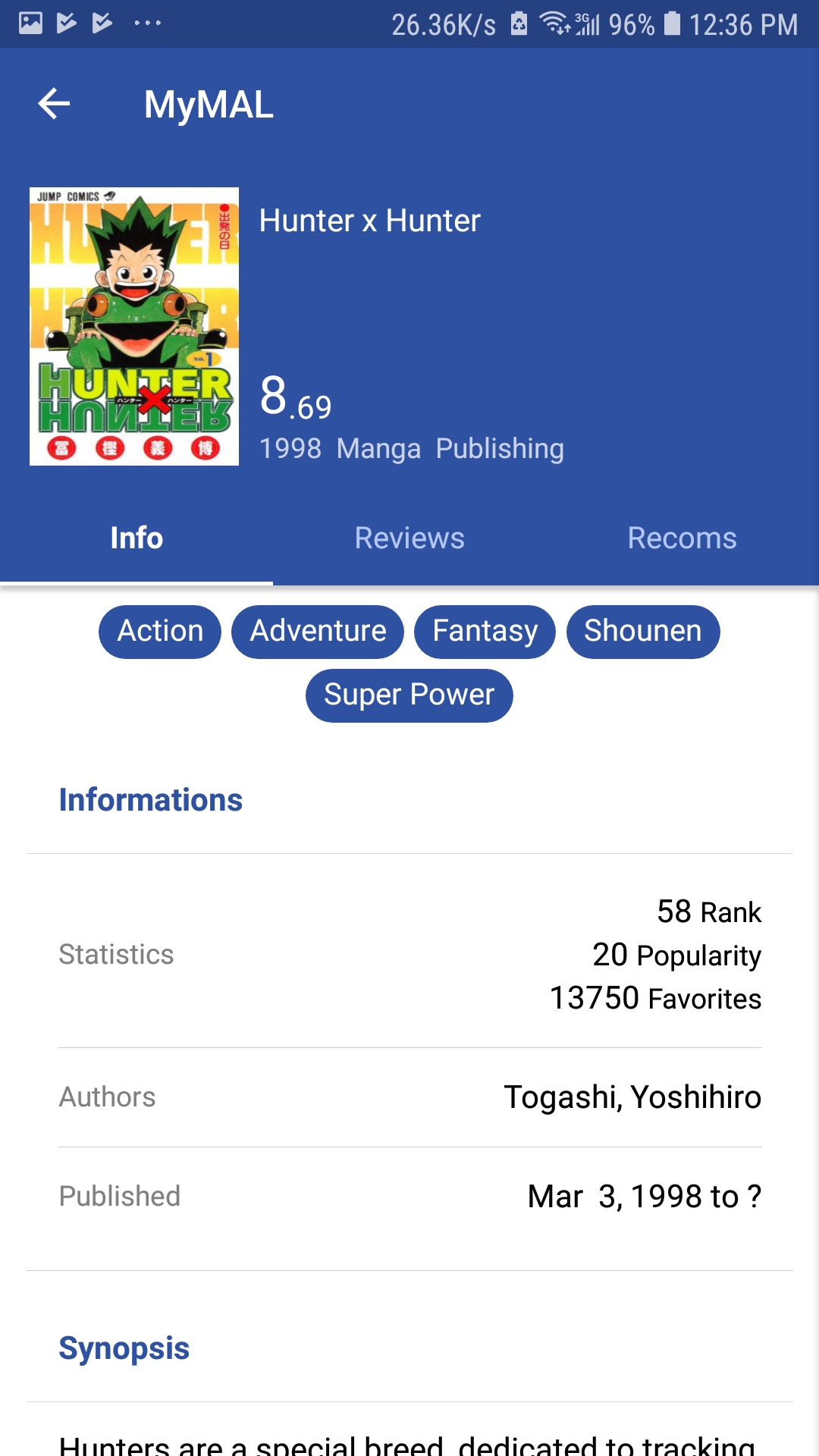
Task: Open the Recoms tab
Action: 681,537
